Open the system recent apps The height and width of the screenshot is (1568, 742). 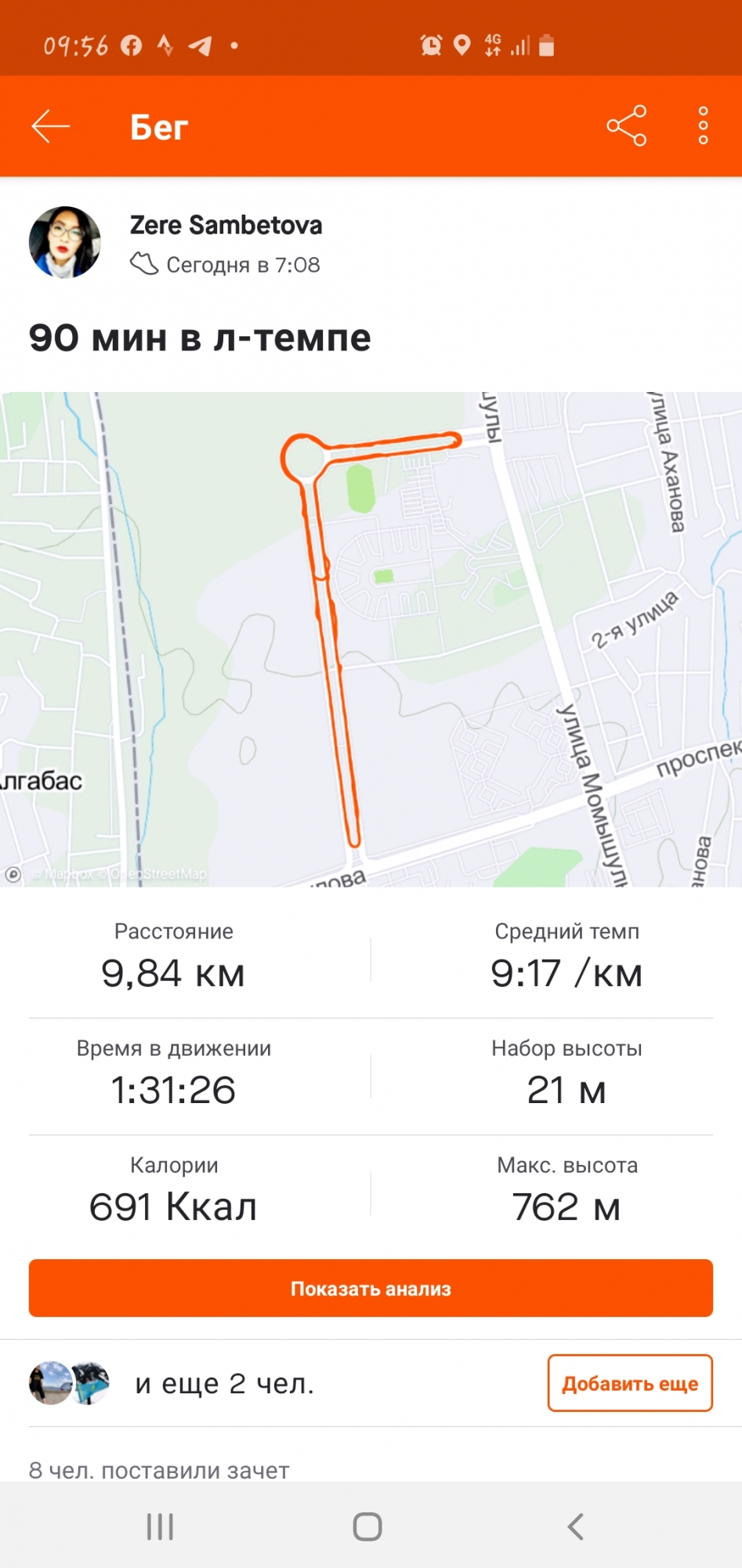coord(160,1526)
